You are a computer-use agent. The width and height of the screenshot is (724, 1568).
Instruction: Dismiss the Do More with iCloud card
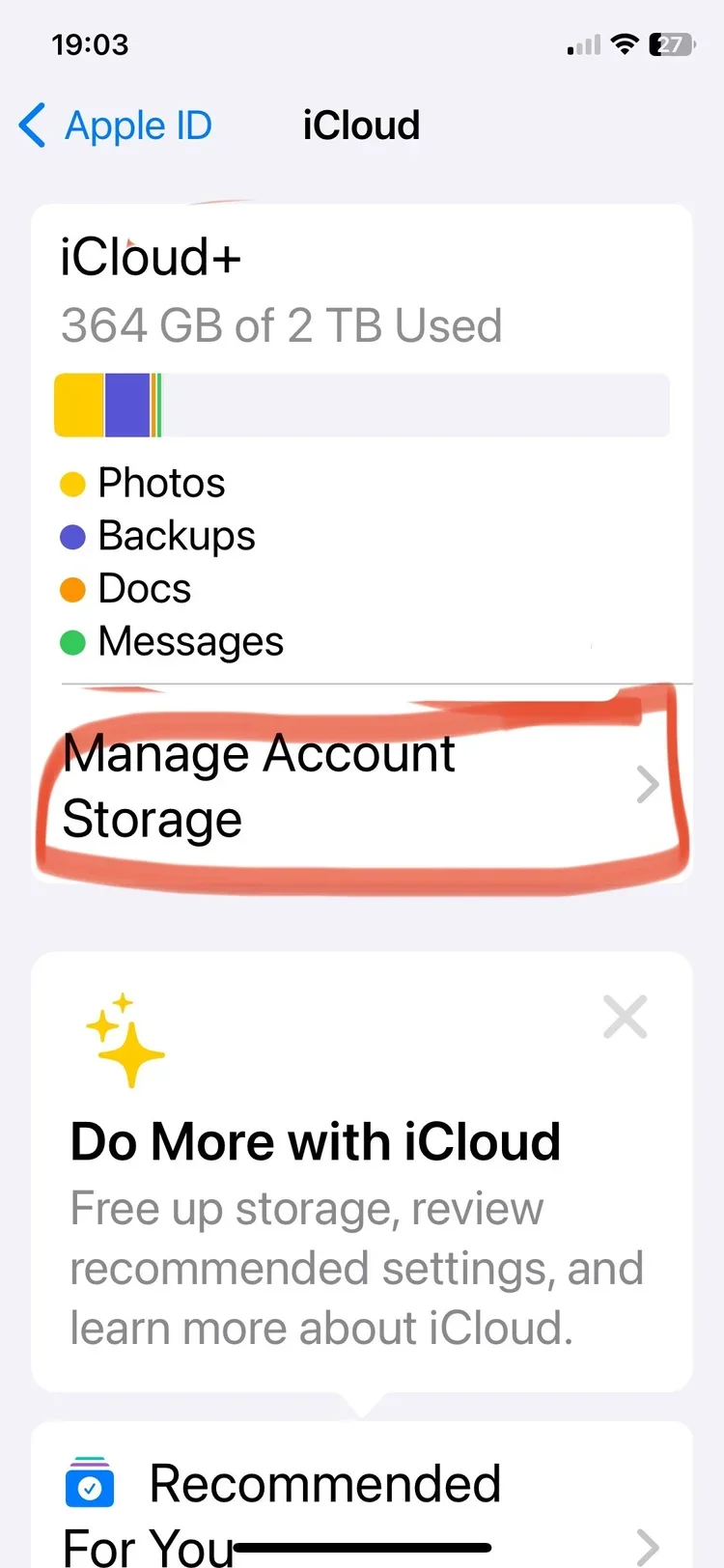pyautogui.click(x=625, y=1018)
